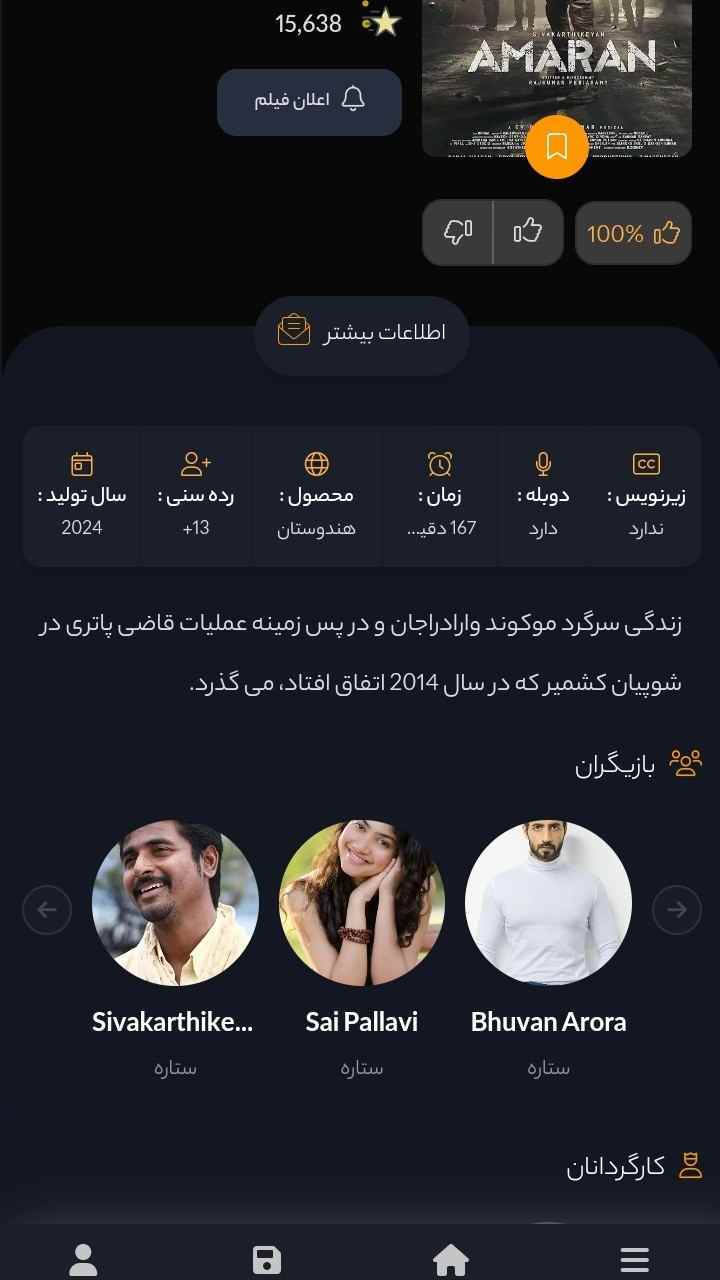Show next cast members with right arrow
This screenshot has height=1280, width=720.
677,910
